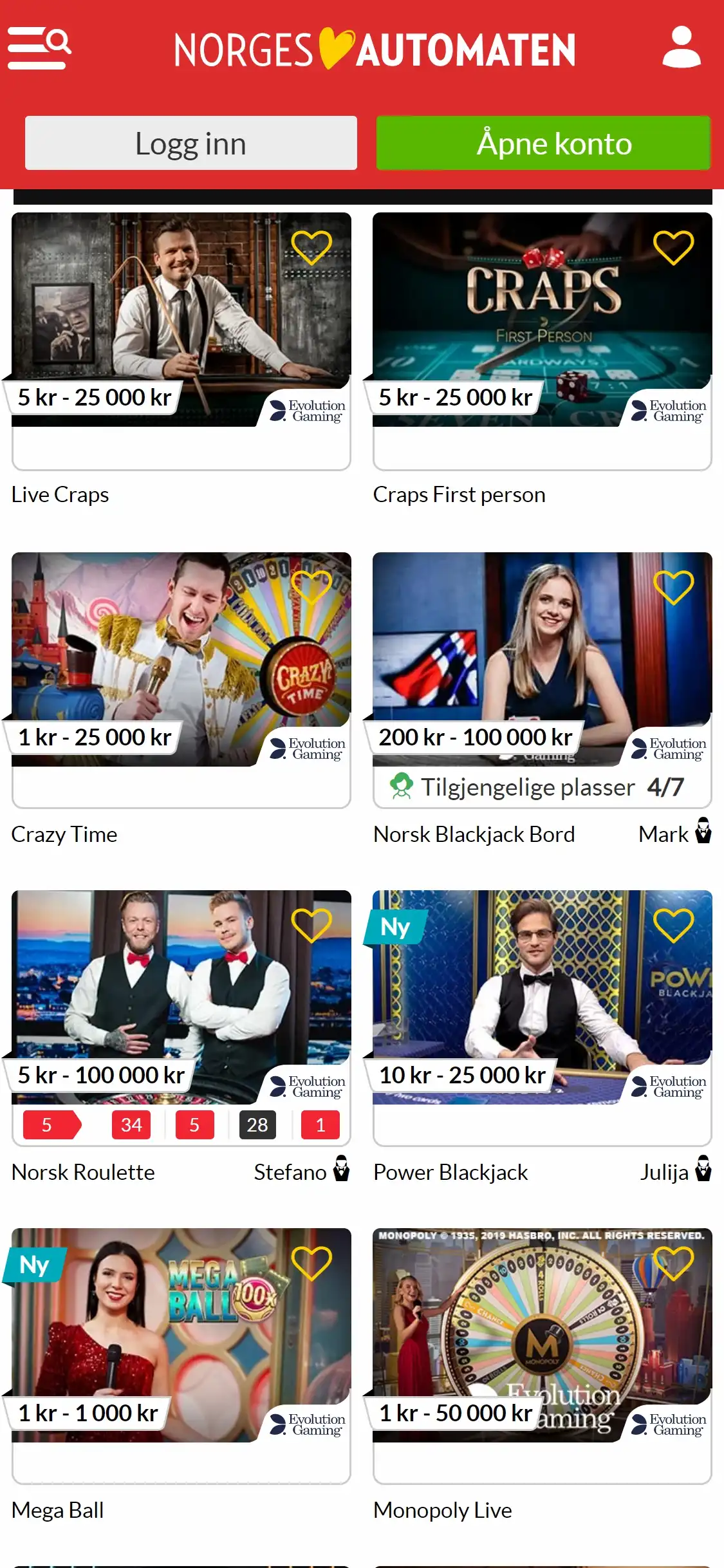This screenshot has height=1568, width=724.
Task: Favorite Norsk Roulette with the heart
Action: 311,925
